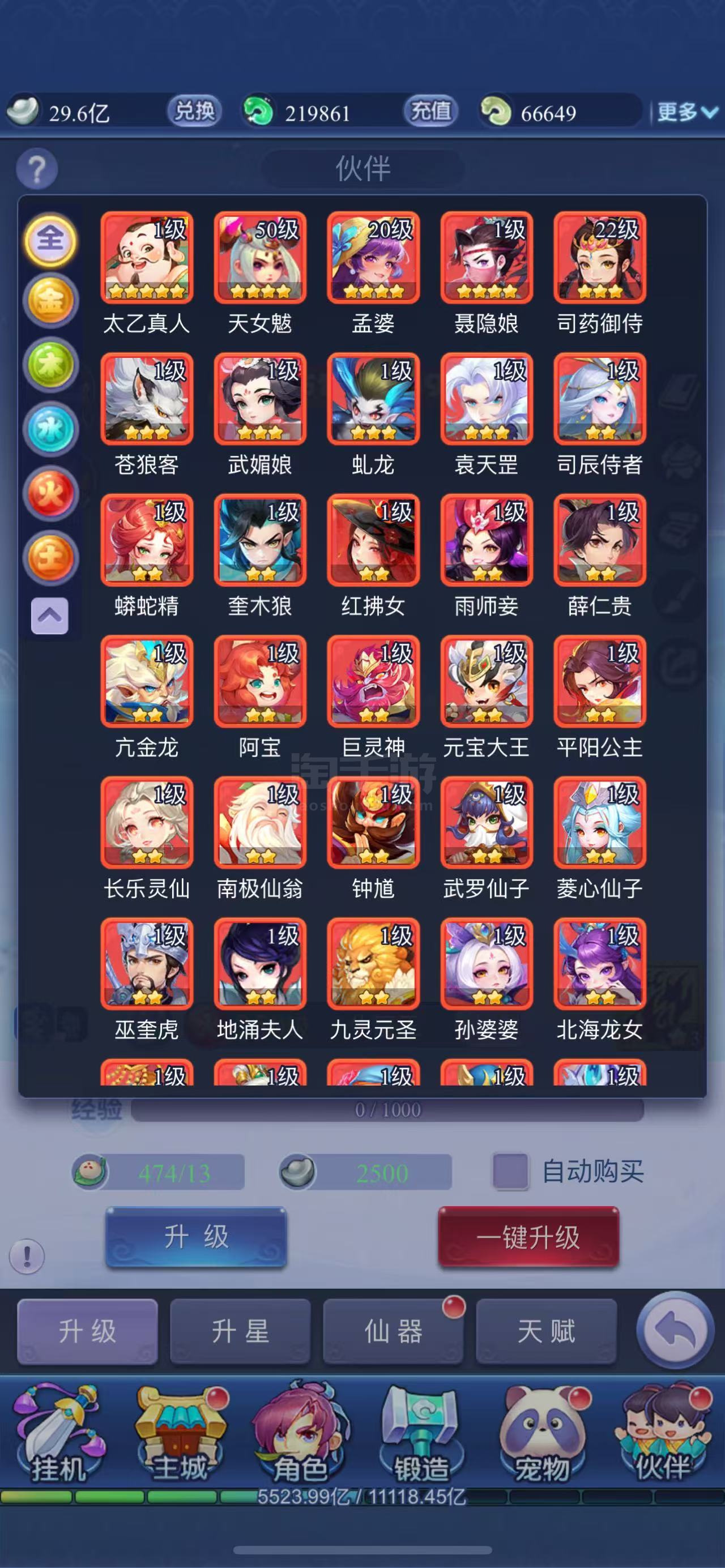
Task: Filter partners by 火 element
Action: coord(50,494)
